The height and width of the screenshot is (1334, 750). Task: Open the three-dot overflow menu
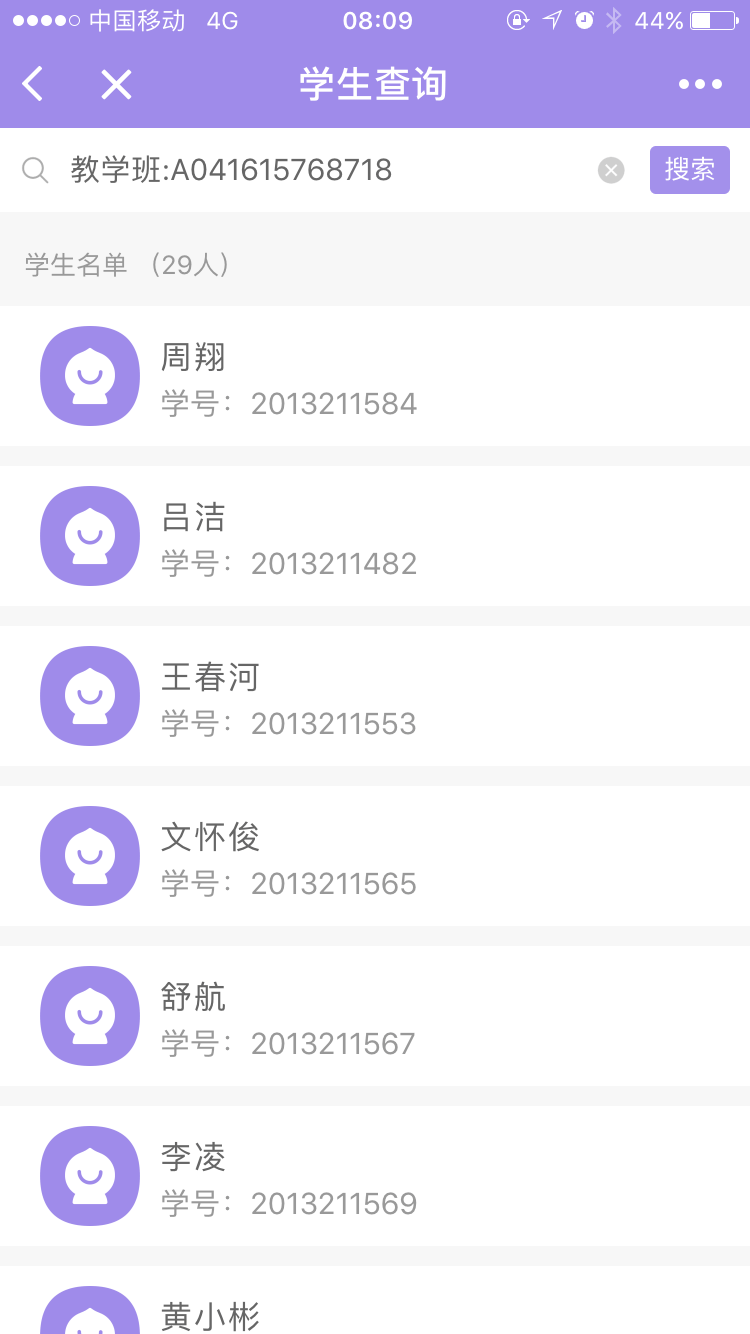coord(700,85)
